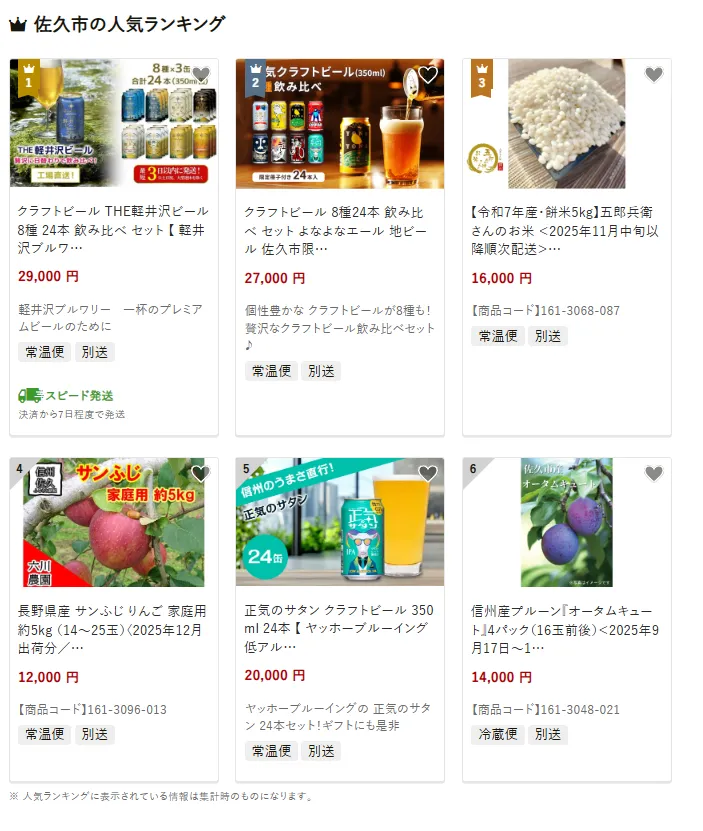The height and width of the screenshot is (831, 703).
Task: Like the プルーン オータムキュート 14,000円 item
Action: pos(654,474)
